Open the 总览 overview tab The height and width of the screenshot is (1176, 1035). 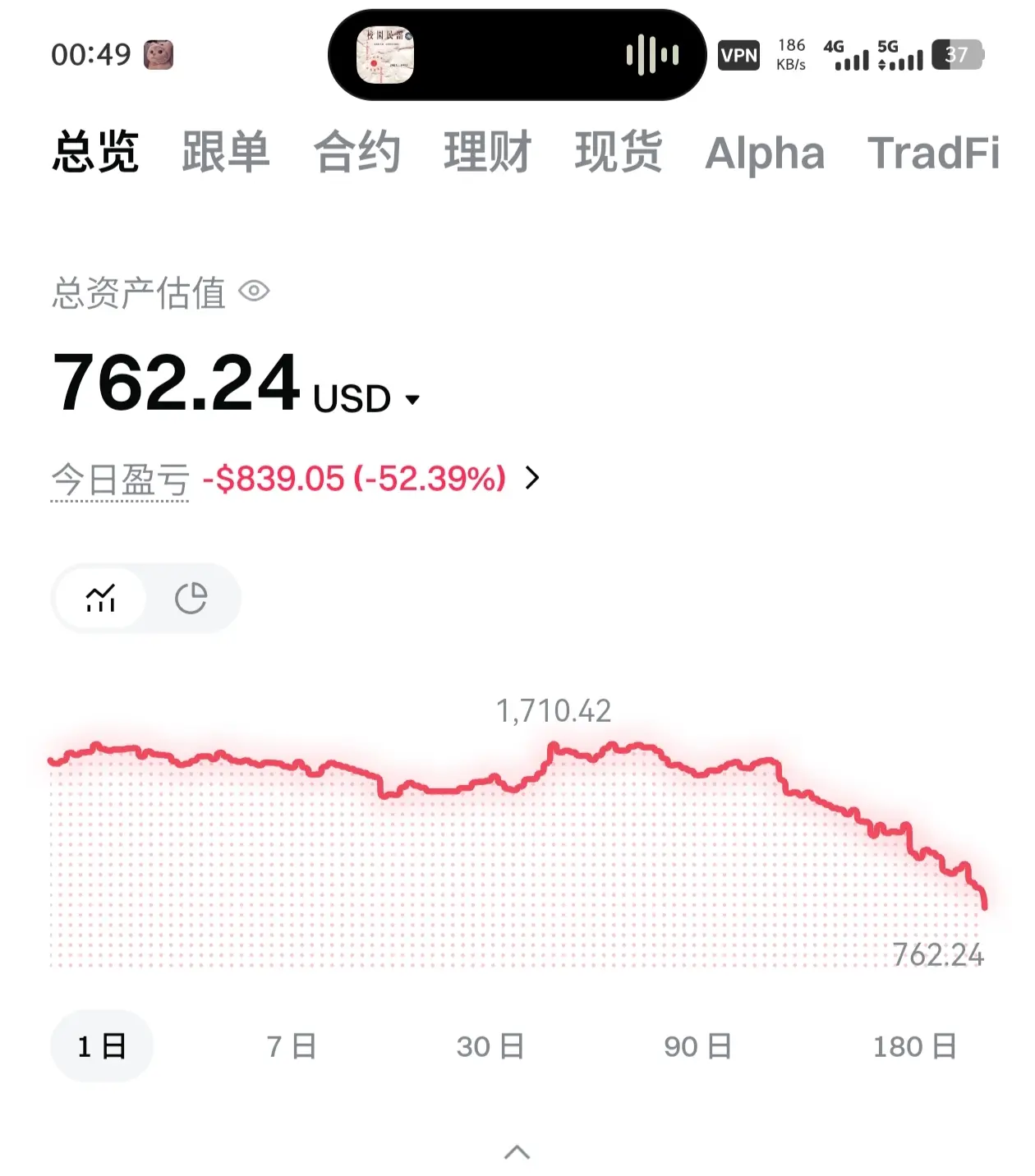pos(95,153)
